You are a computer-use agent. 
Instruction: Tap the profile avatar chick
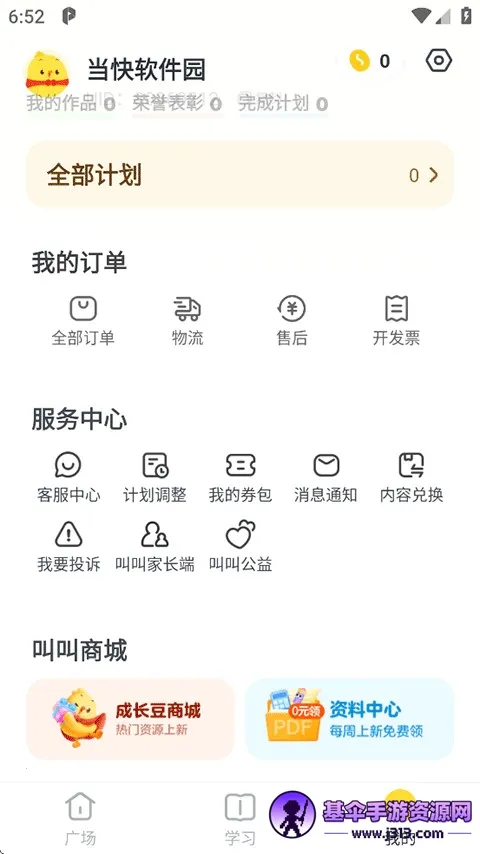pos(48,71)
